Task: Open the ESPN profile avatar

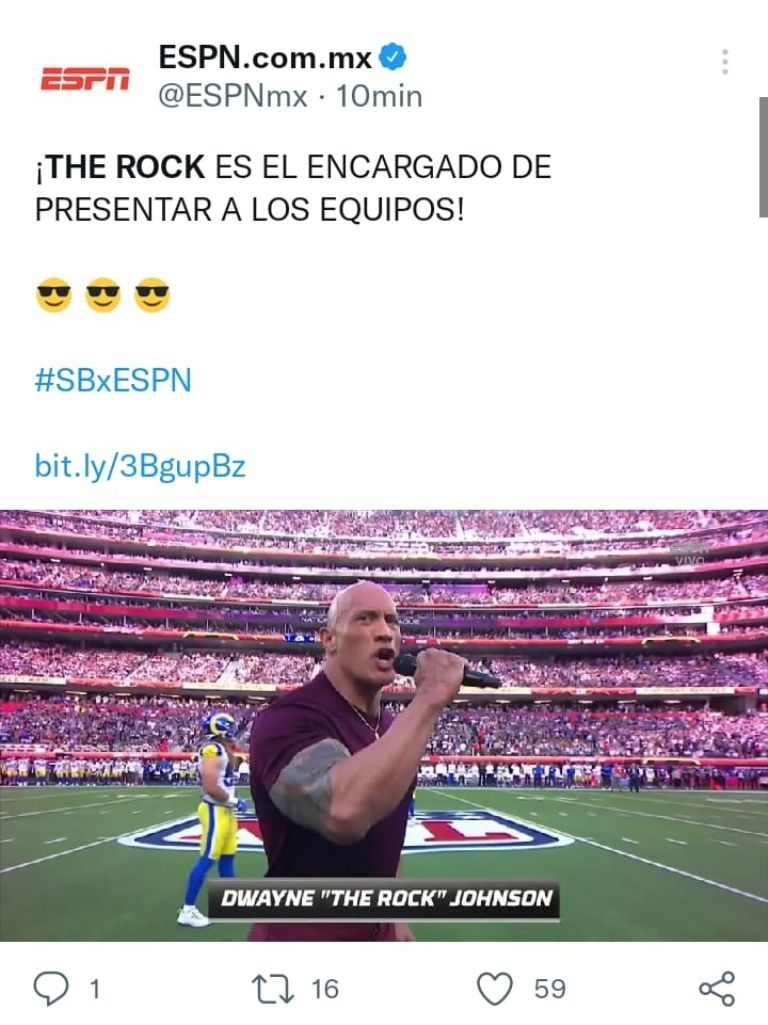Action: pyautogui.click(x=85, y=78)
